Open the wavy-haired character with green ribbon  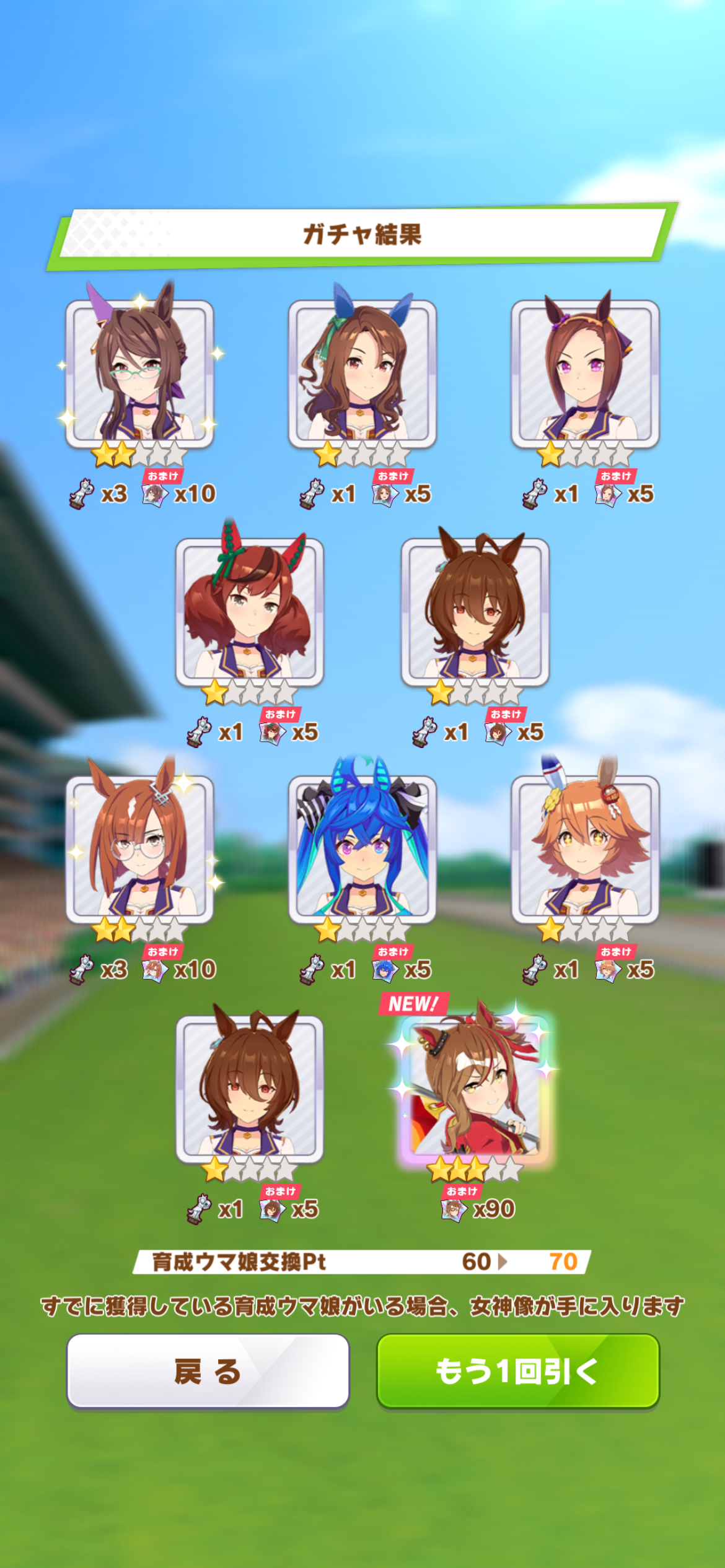(362, 374)
